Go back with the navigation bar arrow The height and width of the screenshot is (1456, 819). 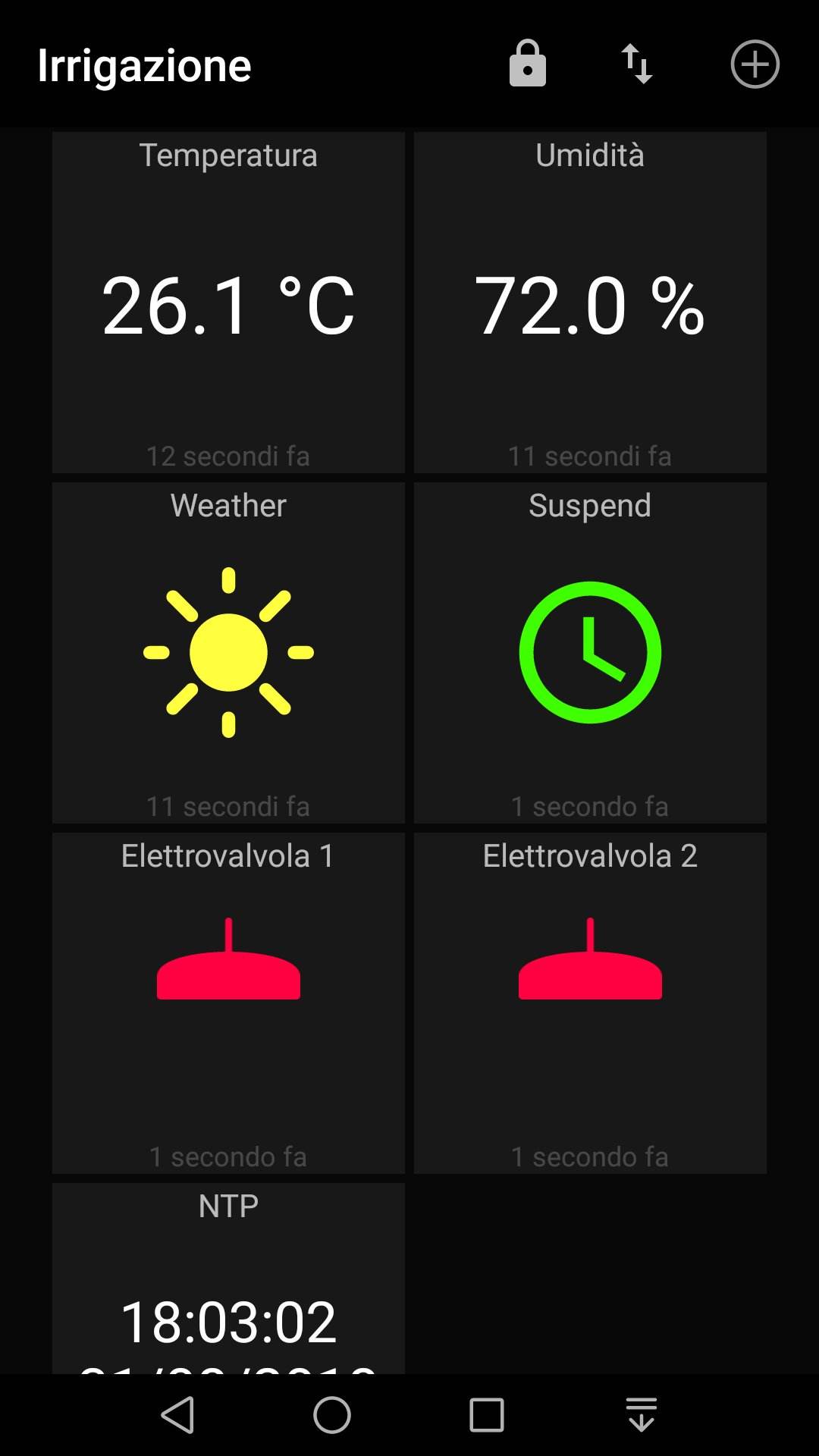coord(179,1415)
